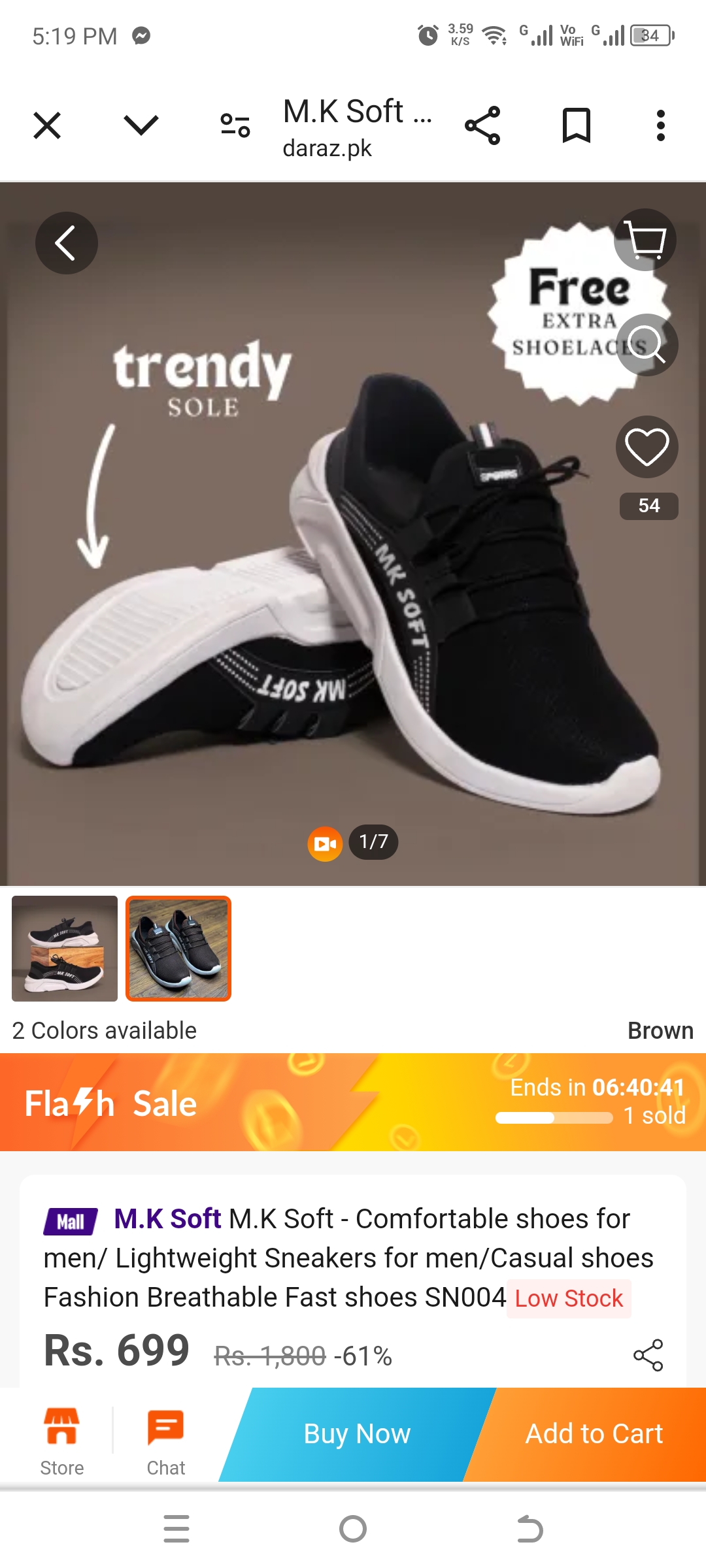The width and height of the screenshot is (706, 1568).
Task: Select the highlighted Brown color thumbnail
Action: (178, 948)
